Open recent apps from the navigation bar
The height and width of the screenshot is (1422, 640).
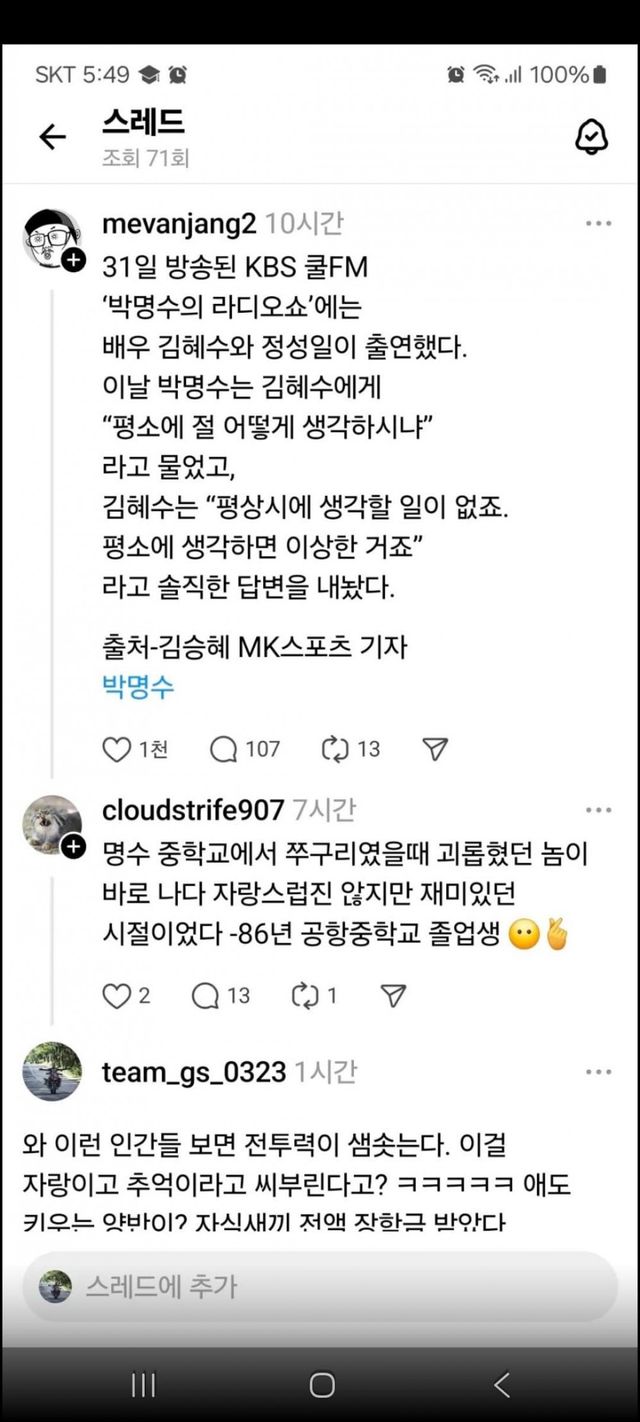[143, 1384]
